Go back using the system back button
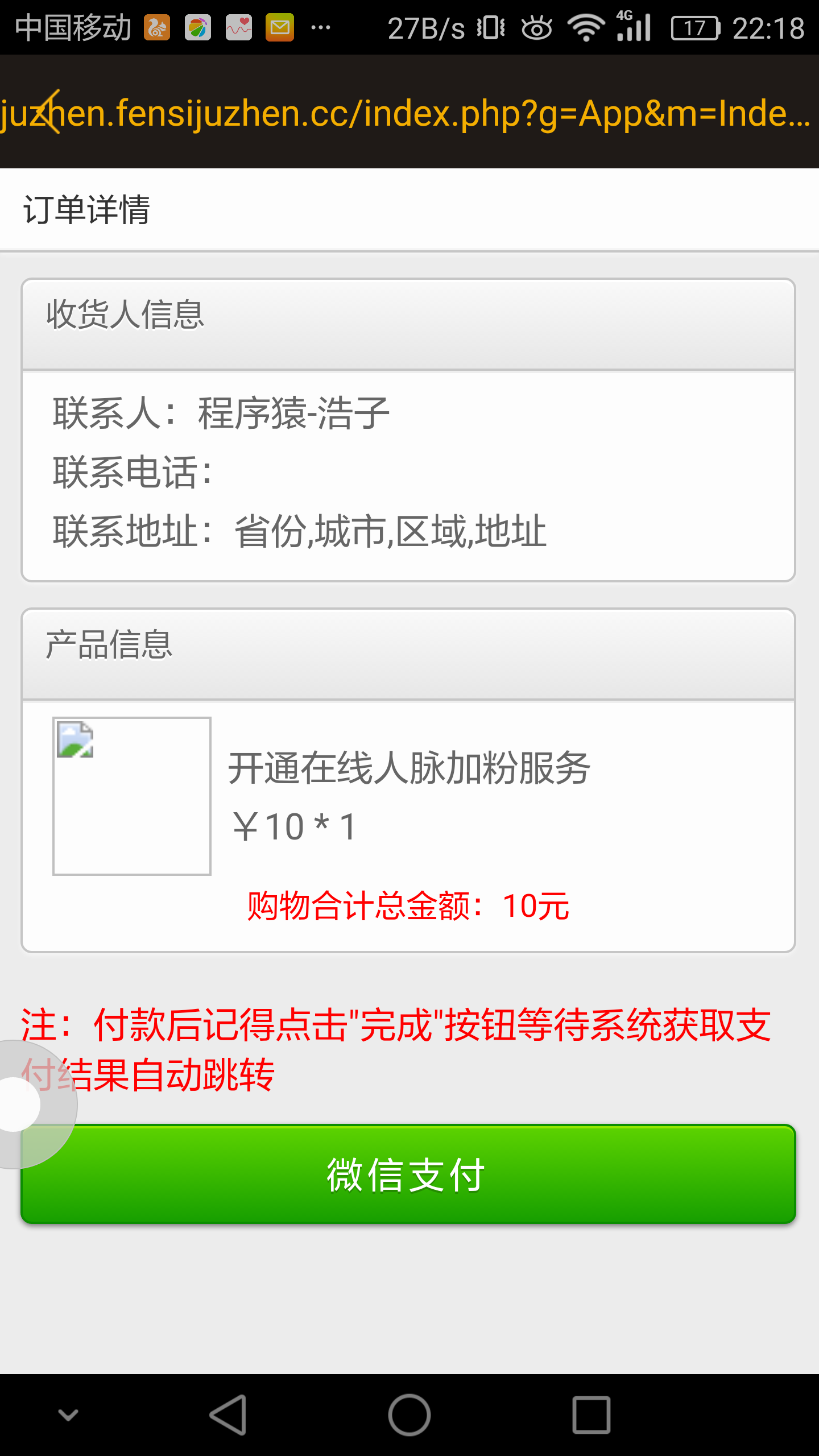Image resolution: width=819 pixels, height=1456 pixels. pyautogui.click(x=229, y=1414)
